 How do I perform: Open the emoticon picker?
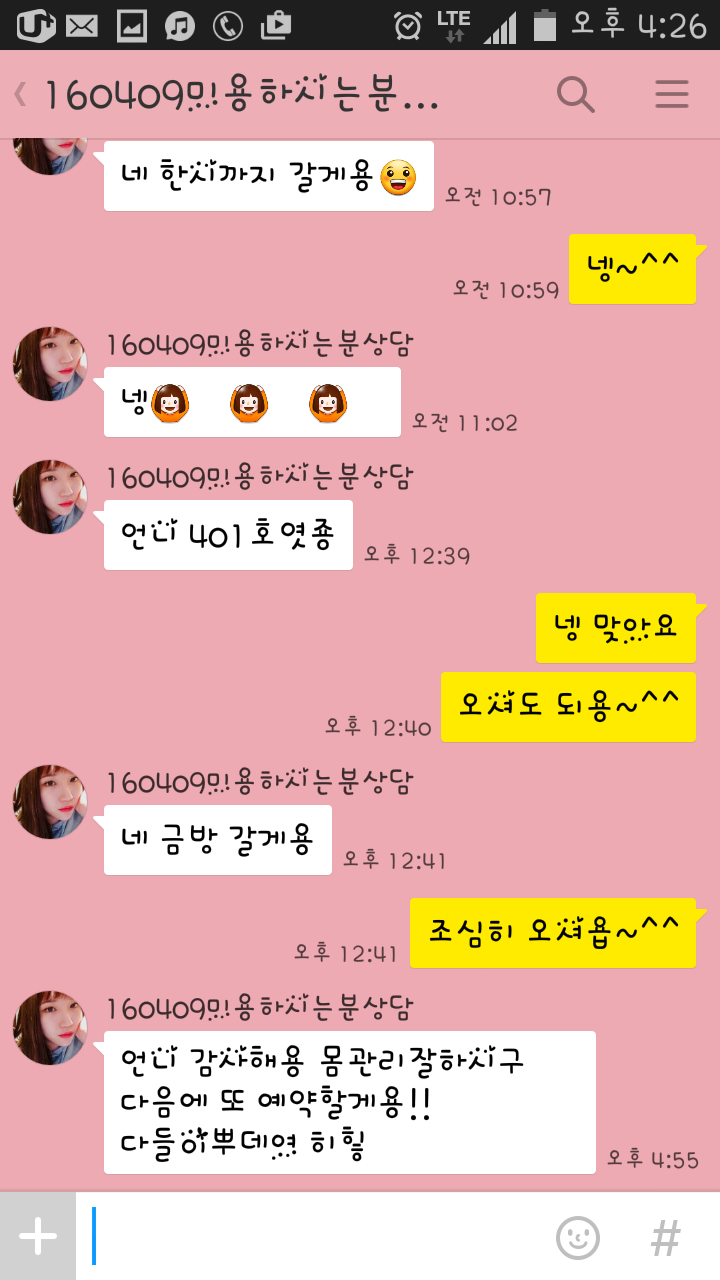tap(577, 1238)
